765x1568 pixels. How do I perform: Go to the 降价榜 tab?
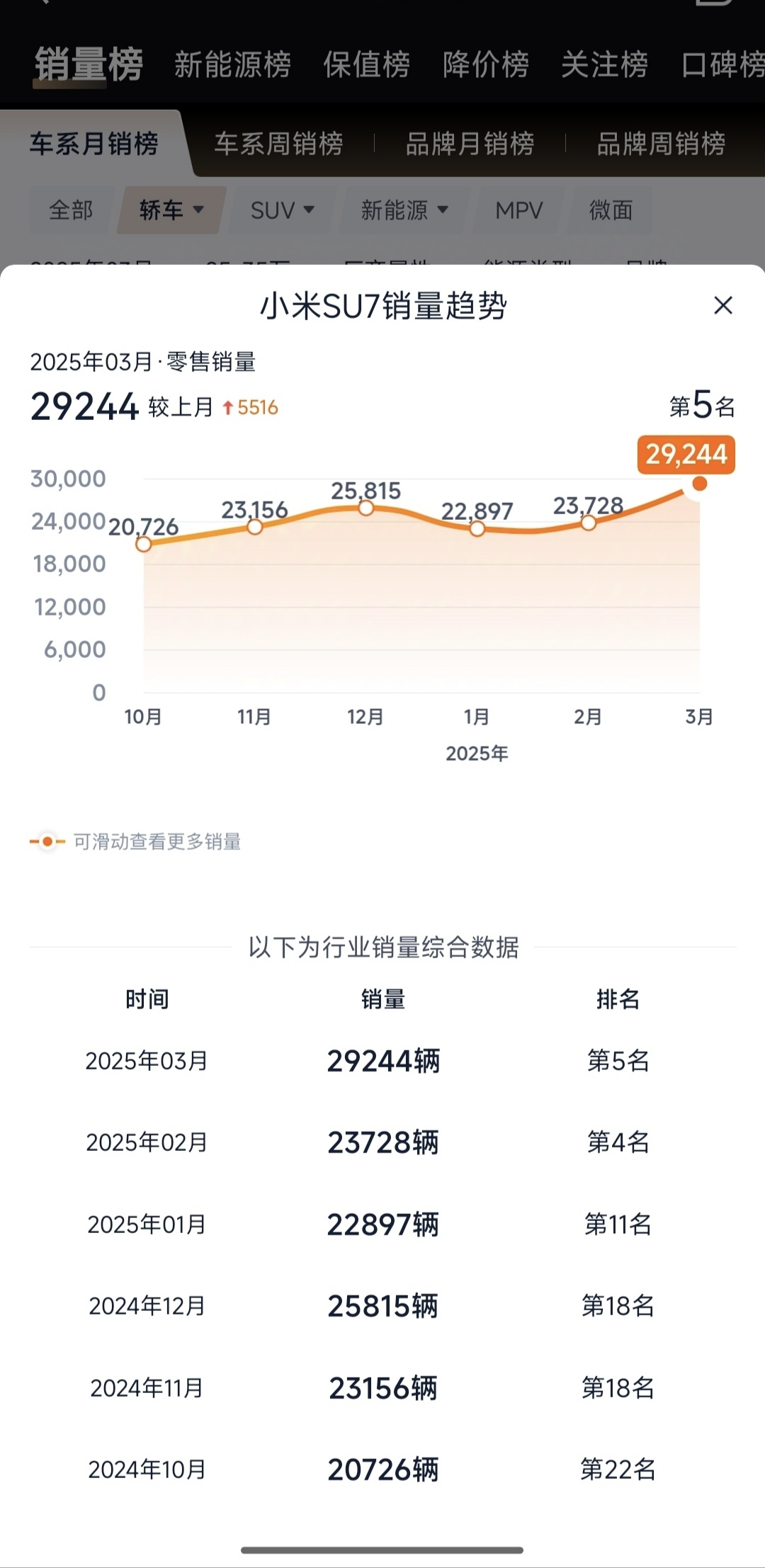pyautogui.click(x=485, y=64)
